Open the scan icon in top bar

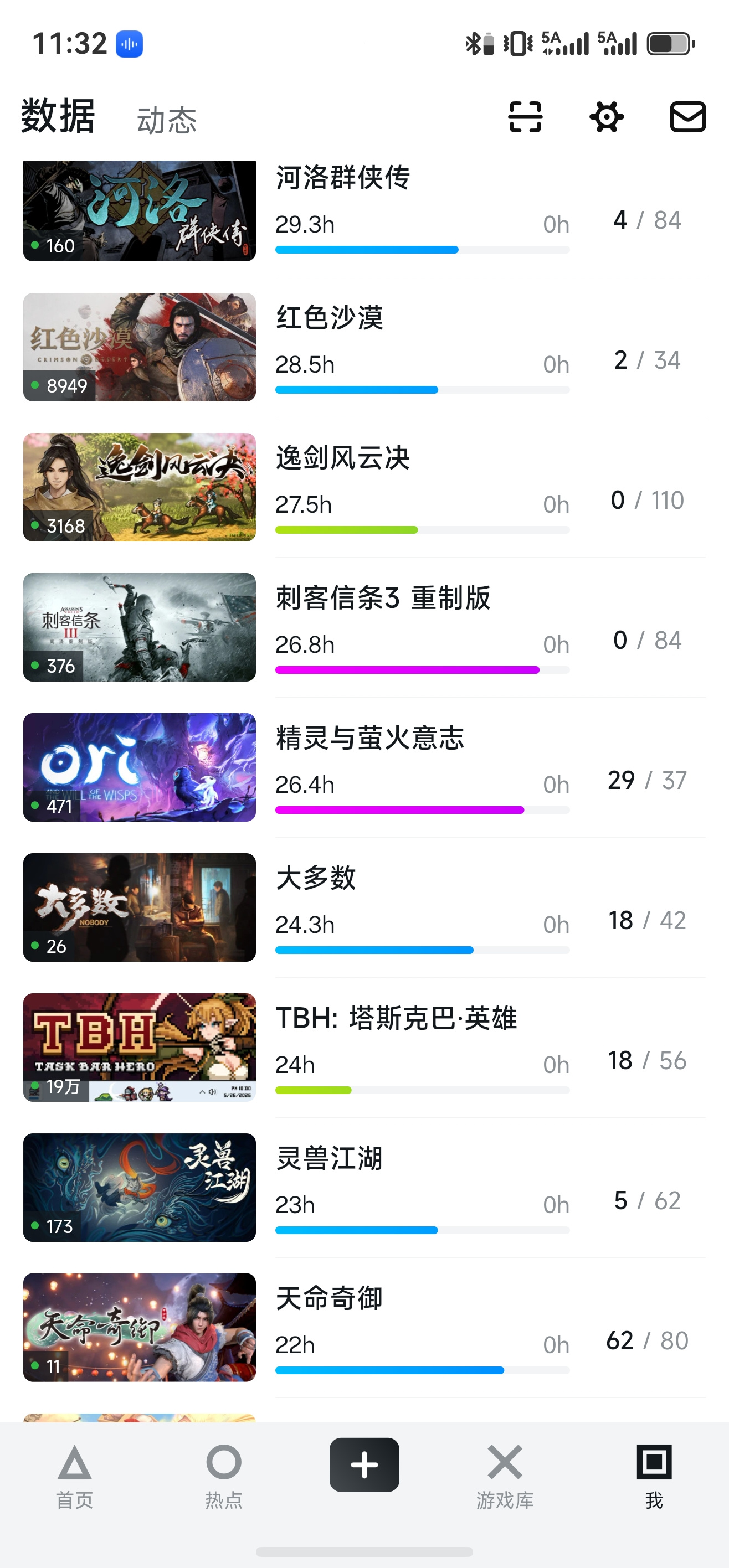click(525, 116)
